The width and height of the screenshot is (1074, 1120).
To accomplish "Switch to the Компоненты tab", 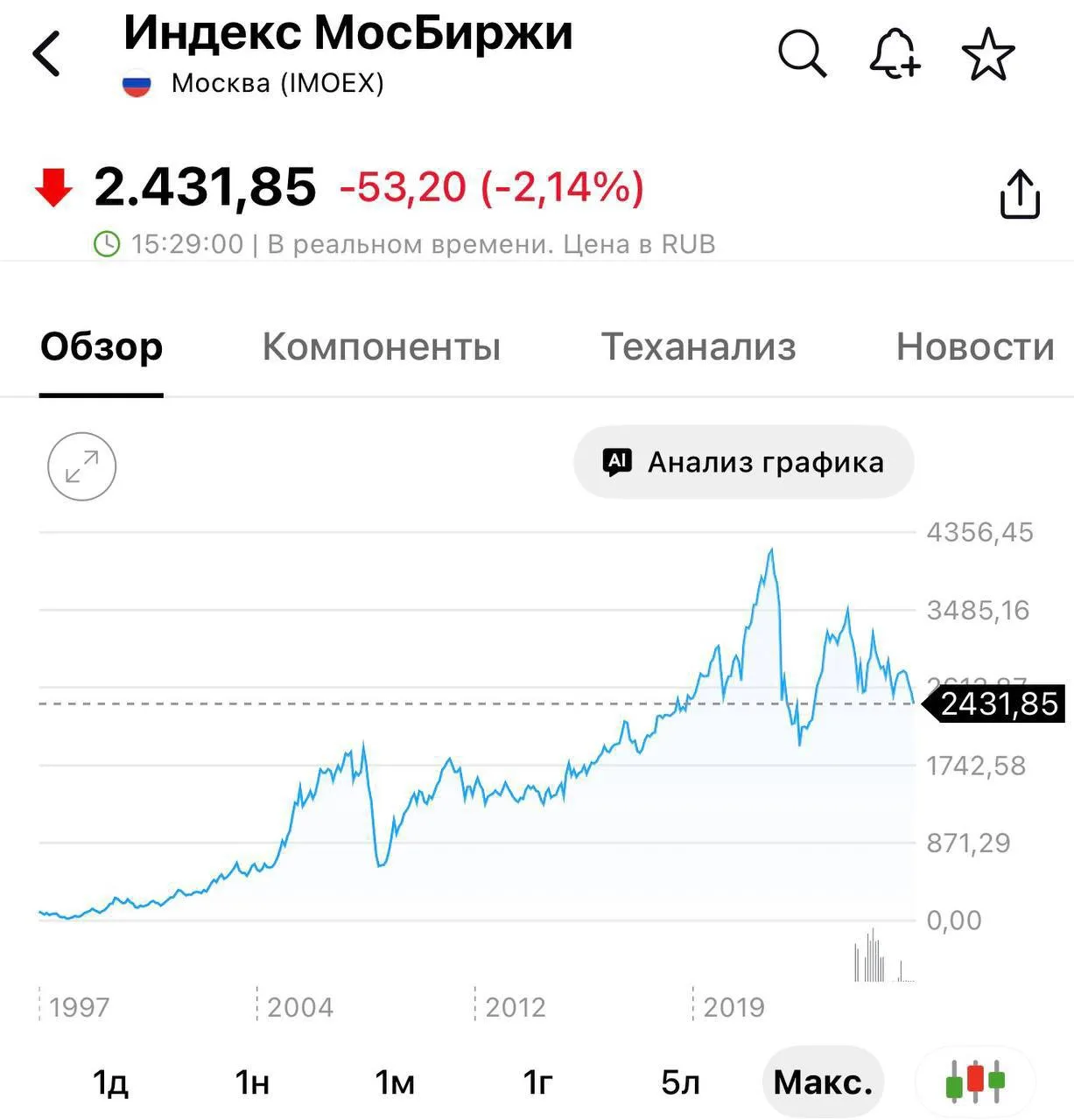I will 382,347.
